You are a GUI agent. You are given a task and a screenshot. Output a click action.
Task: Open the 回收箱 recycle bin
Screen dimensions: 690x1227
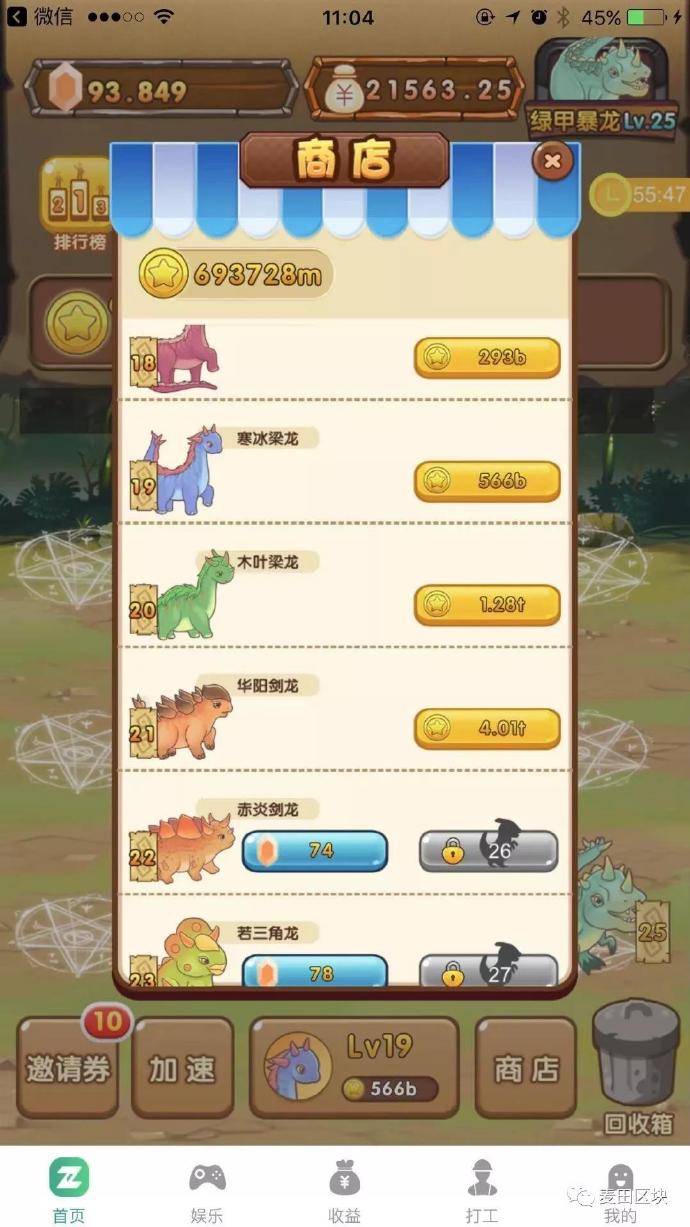pos(637,1068)
